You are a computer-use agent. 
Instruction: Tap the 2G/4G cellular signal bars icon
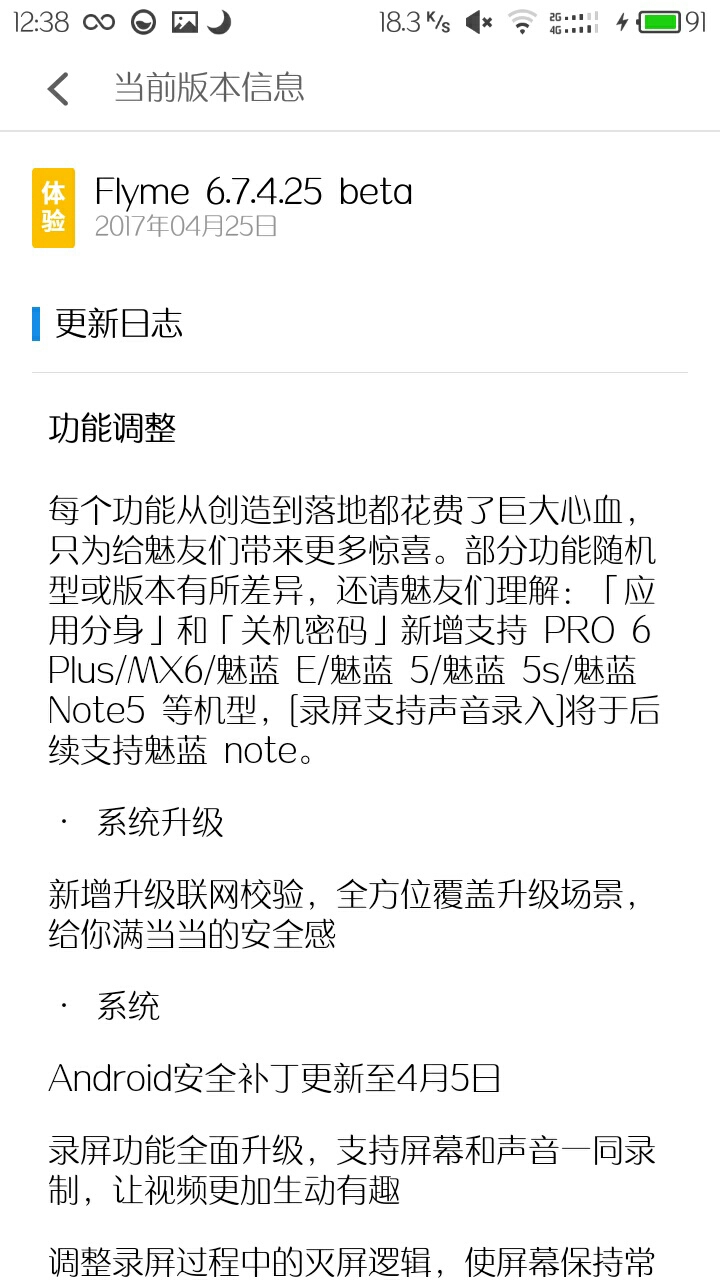(x=575, y=22)
